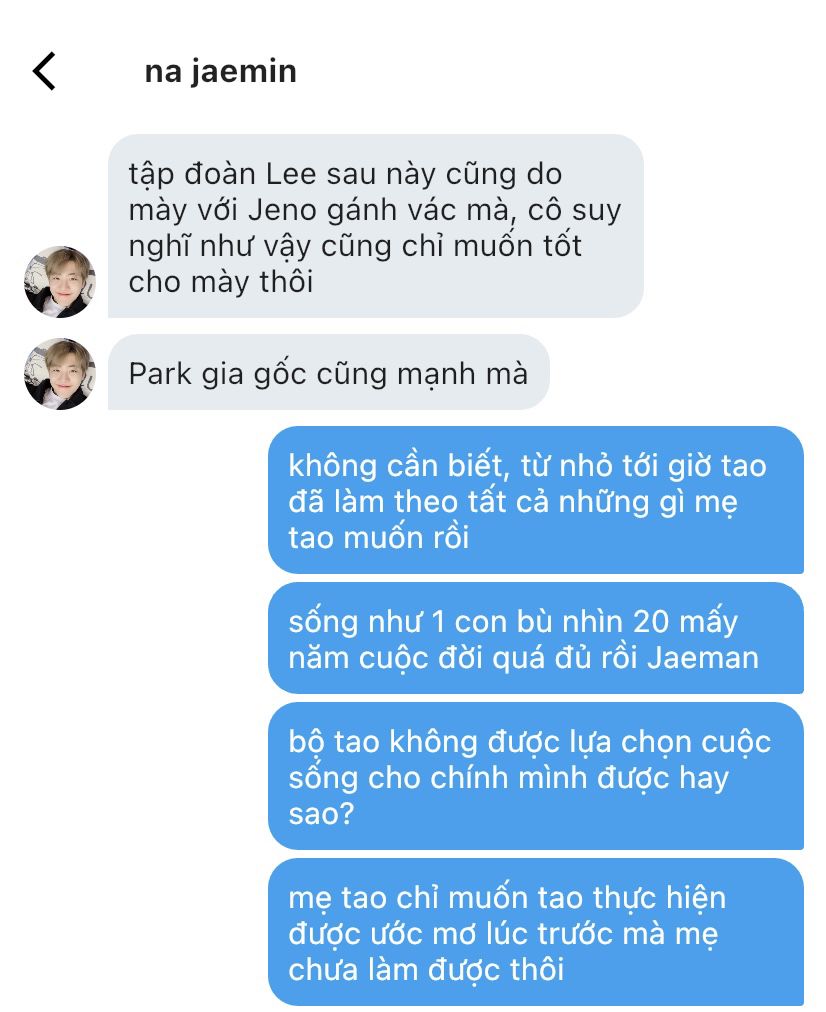826x1012 pixels.
Task: Open the avatar beside the 'tập đoàn Lee' message
Action: tap(59, 282)
